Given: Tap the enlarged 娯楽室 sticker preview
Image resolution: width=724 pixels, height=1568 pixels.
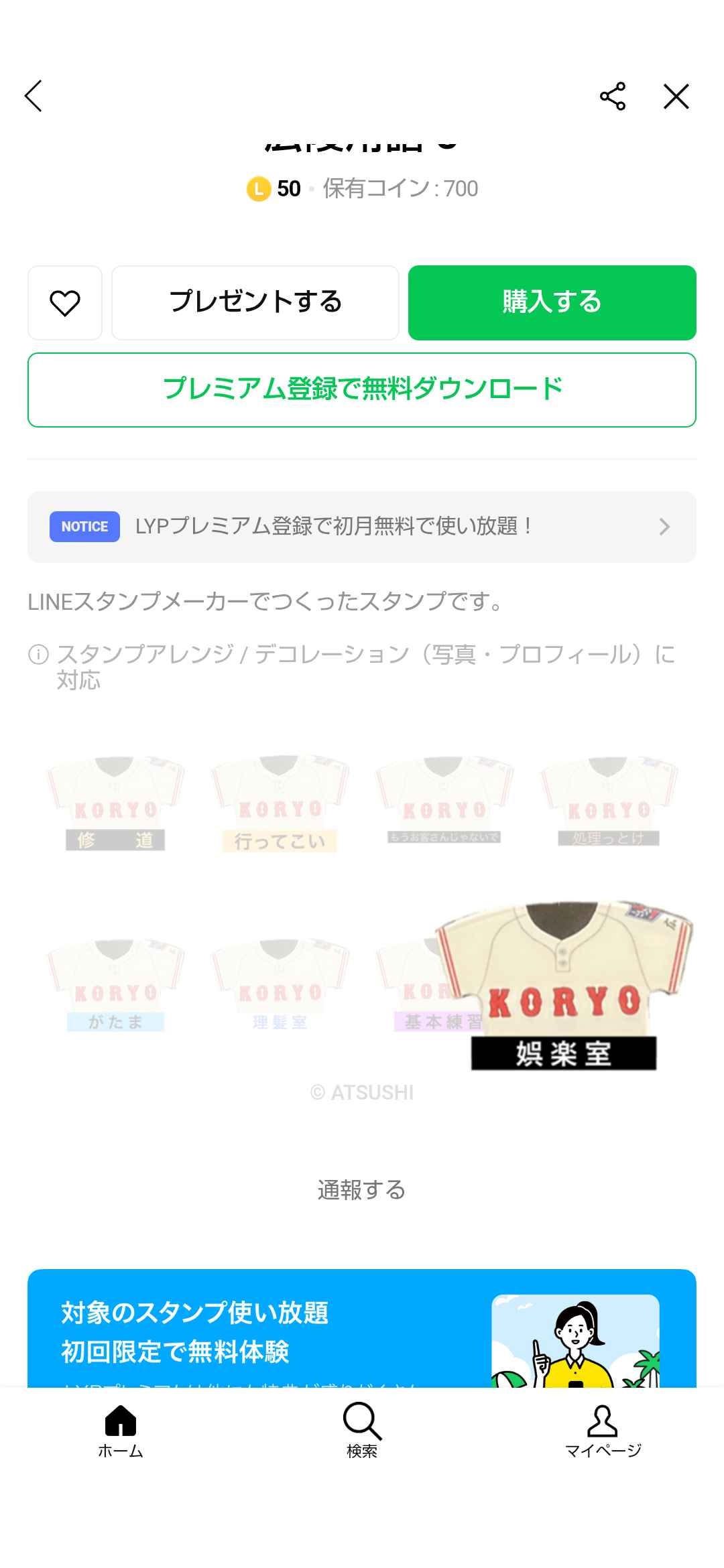Looking at the screenshot, I should click(x=563, y=985).
